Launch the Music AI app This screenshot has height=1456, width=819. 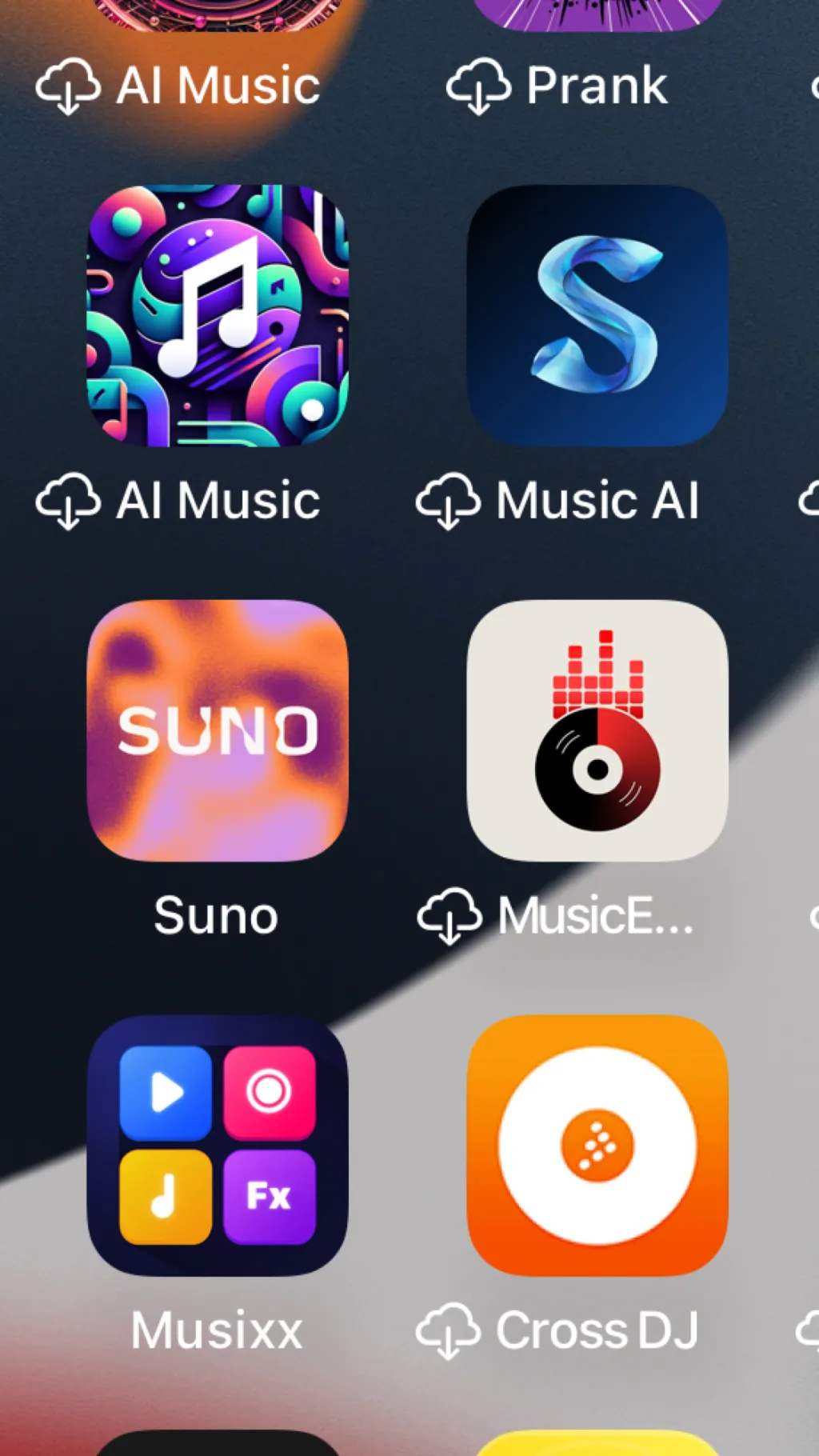point(597,316)
